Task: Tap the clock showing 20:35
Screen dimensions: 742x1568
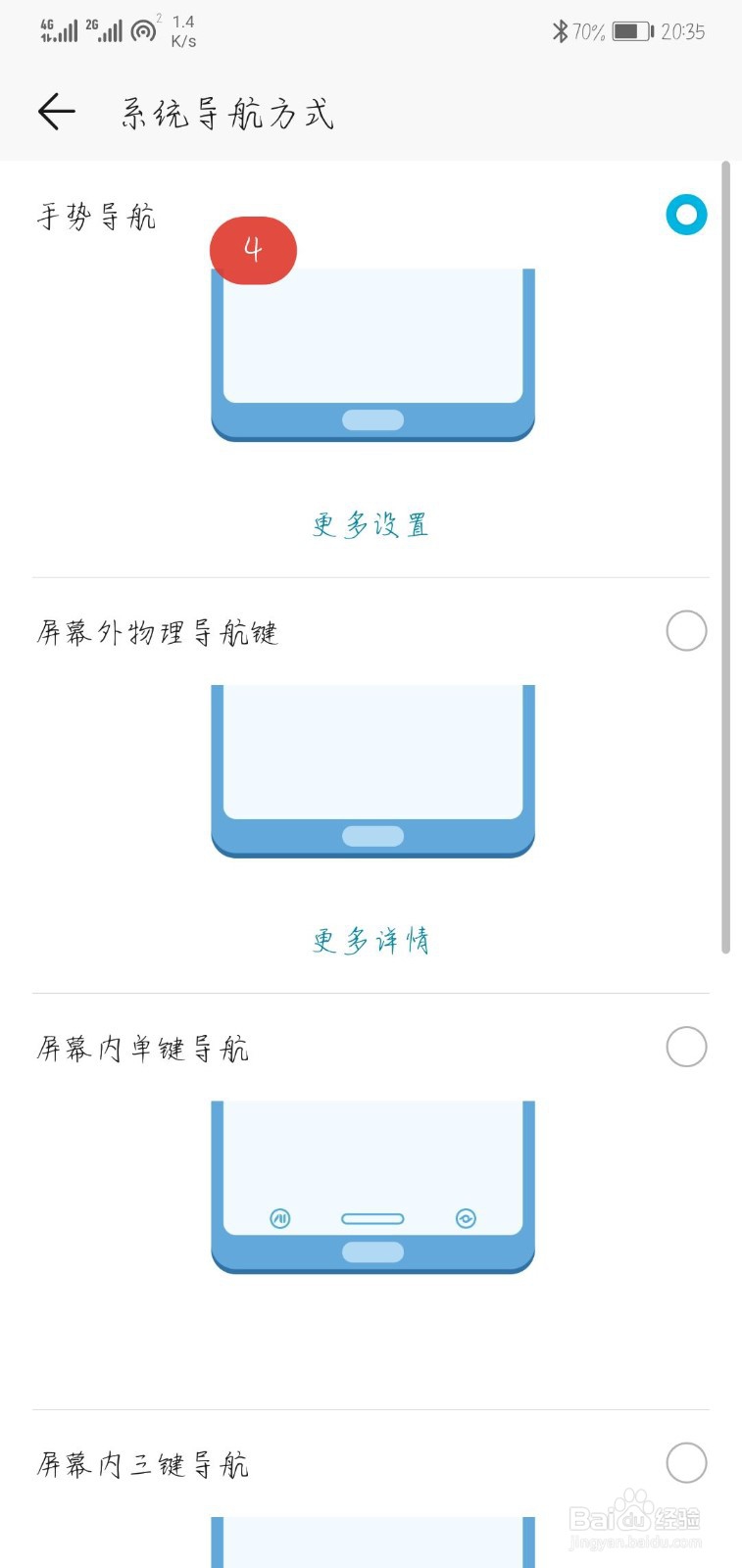Action: tap(682, 31)
